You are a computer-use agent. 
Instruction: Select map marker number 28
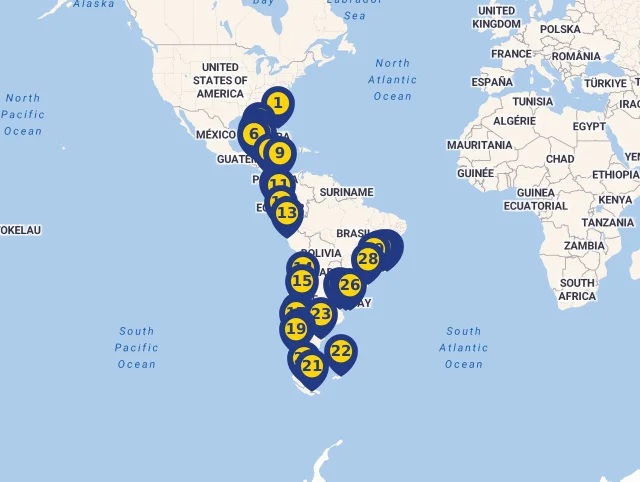coord(368,259)
